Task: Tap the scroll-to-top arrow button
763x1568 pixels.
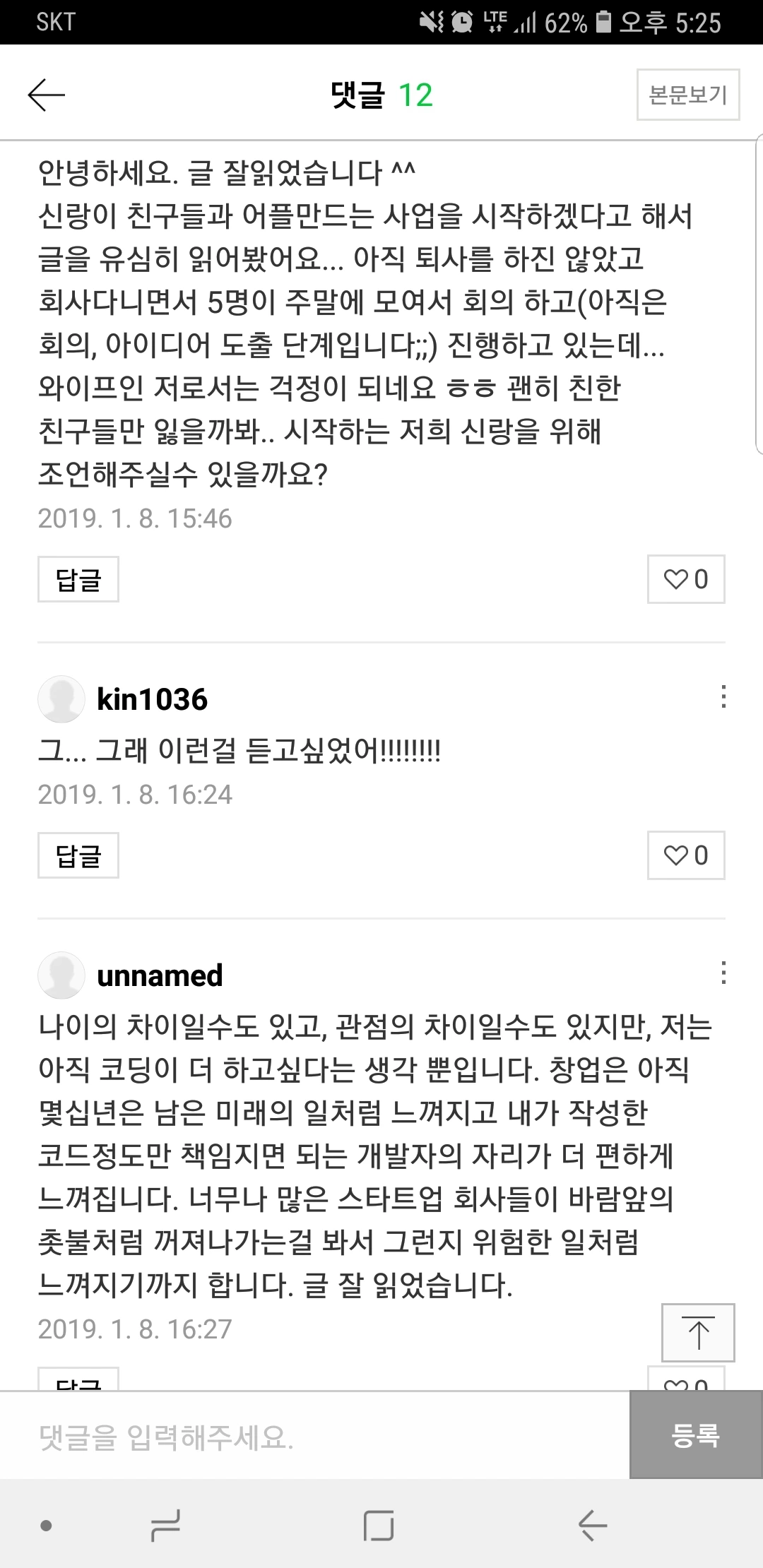Action: coord(698,1334)
